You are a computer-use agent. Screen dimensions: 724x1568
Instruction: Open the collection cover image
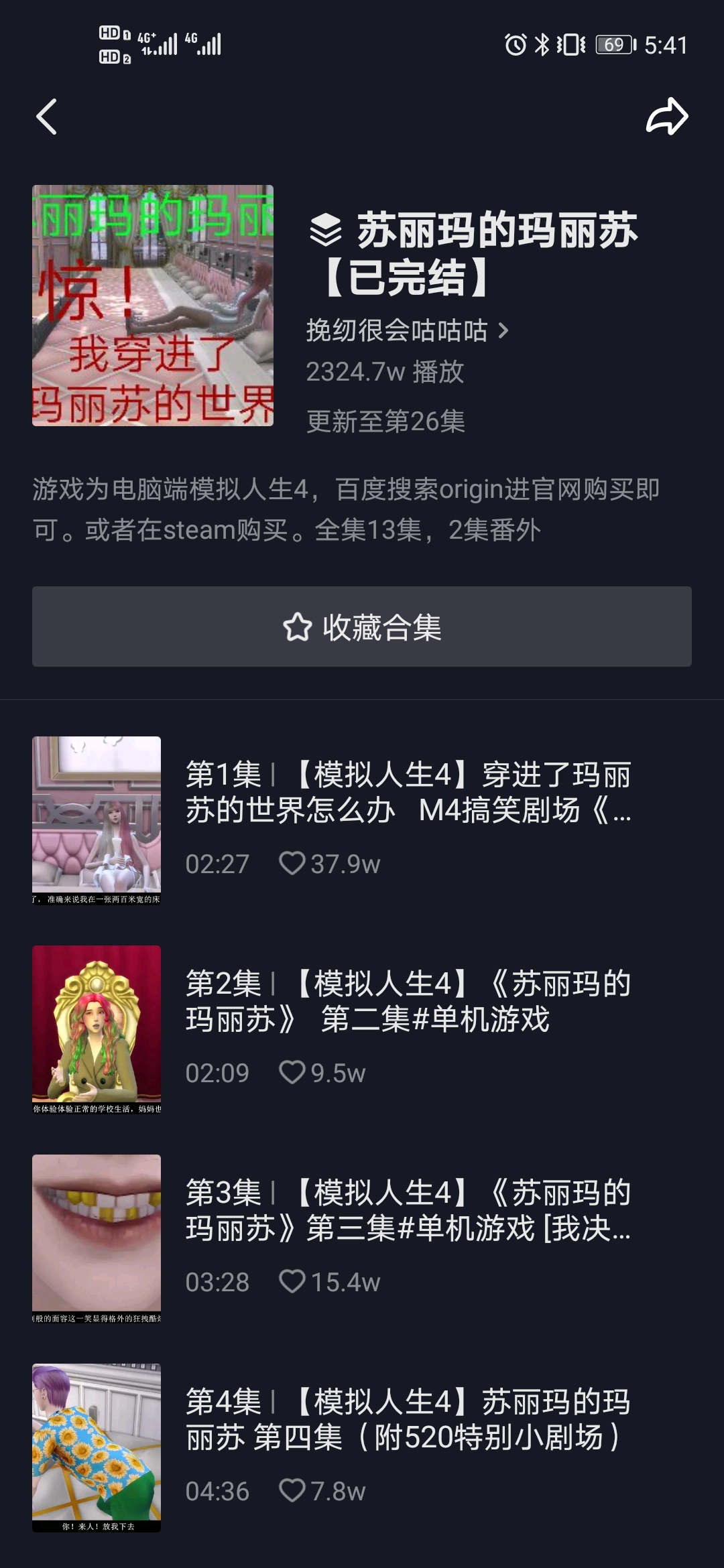click(x=153, y=306)
